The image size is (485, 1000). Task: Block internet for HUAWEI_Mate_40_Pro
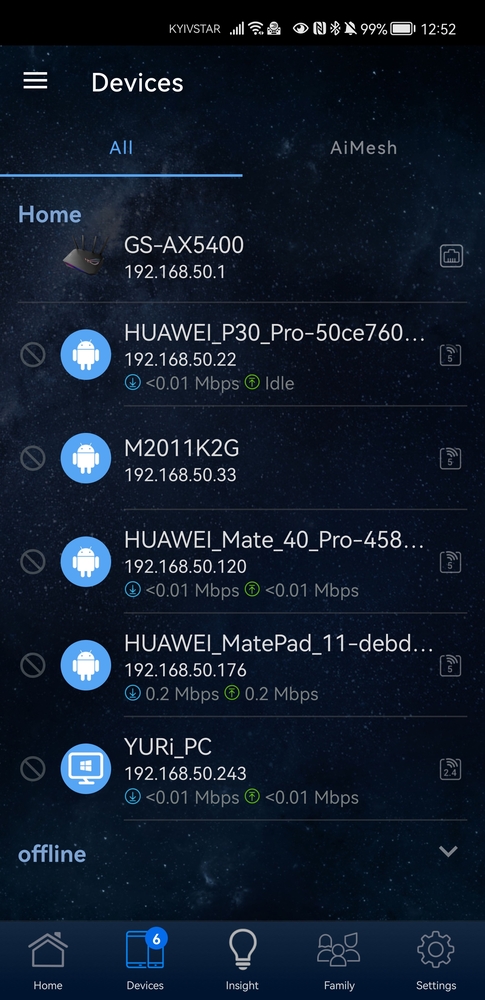(x=33, y=562)
